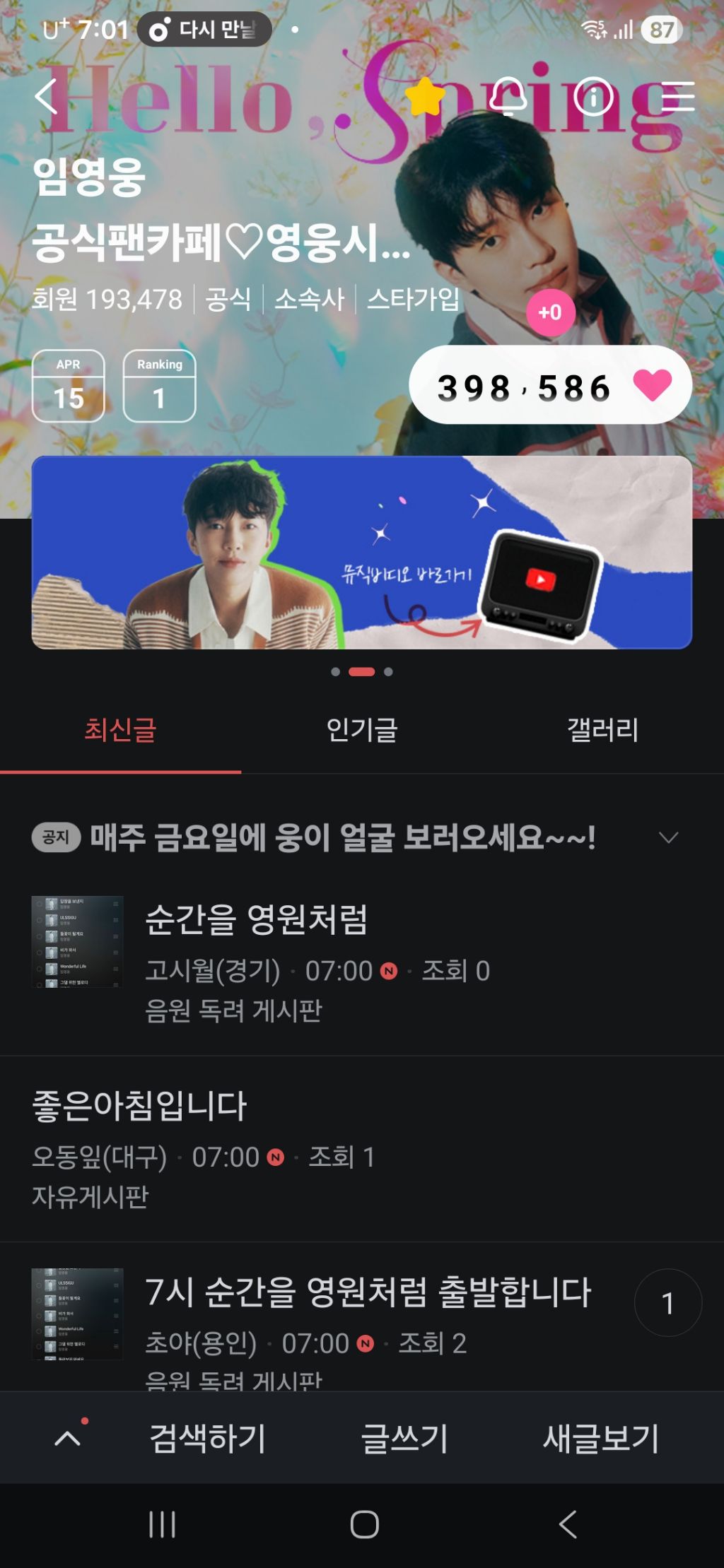Open the Ranking 1 badge
Screen dimensions: 724x1568
(x=159, y=386)
